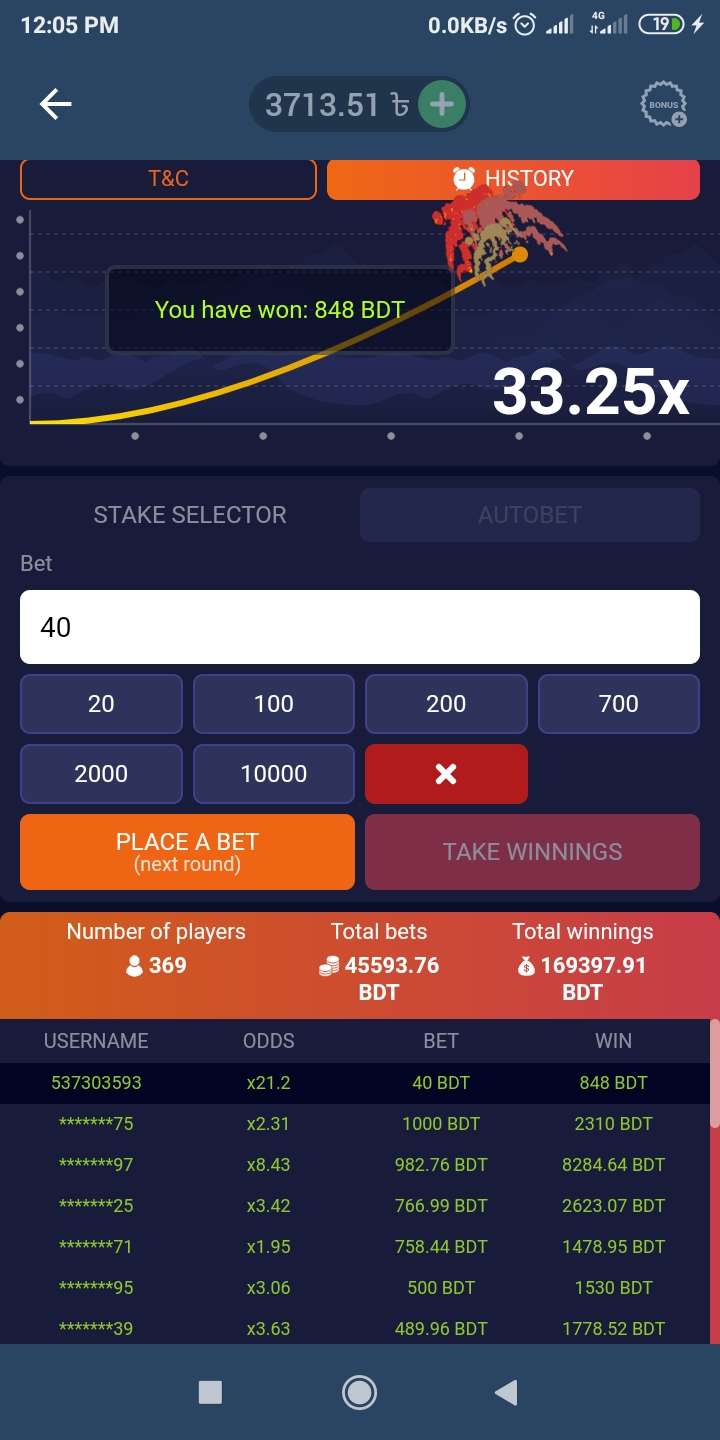Viewport: 720px width, 1440px height.
Task: Choose the 200 stake amount
Action: point(446,704)
